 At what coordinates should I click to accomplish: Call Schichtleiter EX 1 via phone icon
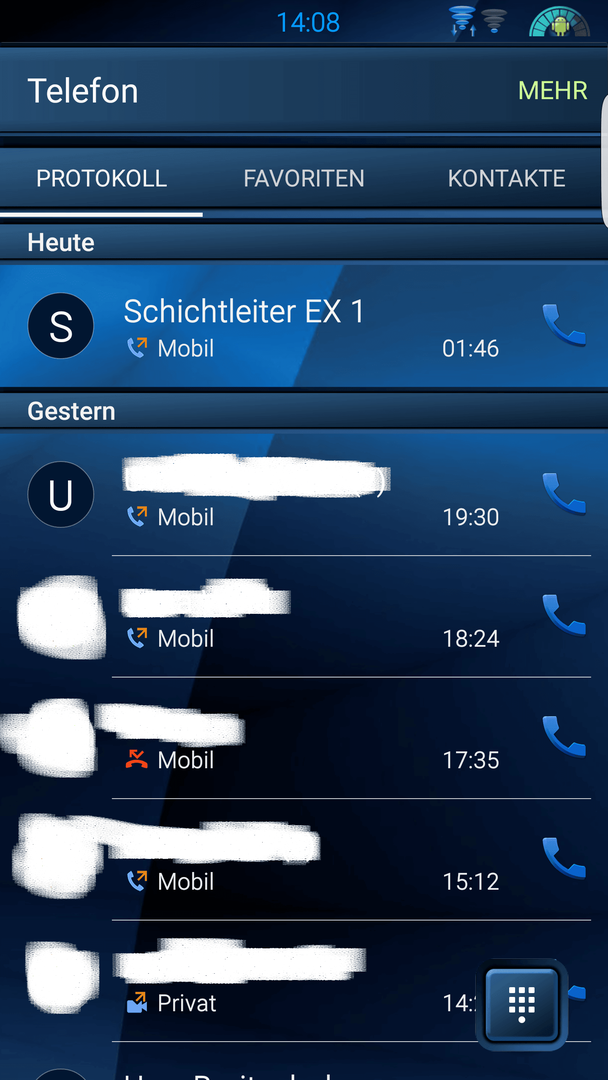[x=563, y=325]
